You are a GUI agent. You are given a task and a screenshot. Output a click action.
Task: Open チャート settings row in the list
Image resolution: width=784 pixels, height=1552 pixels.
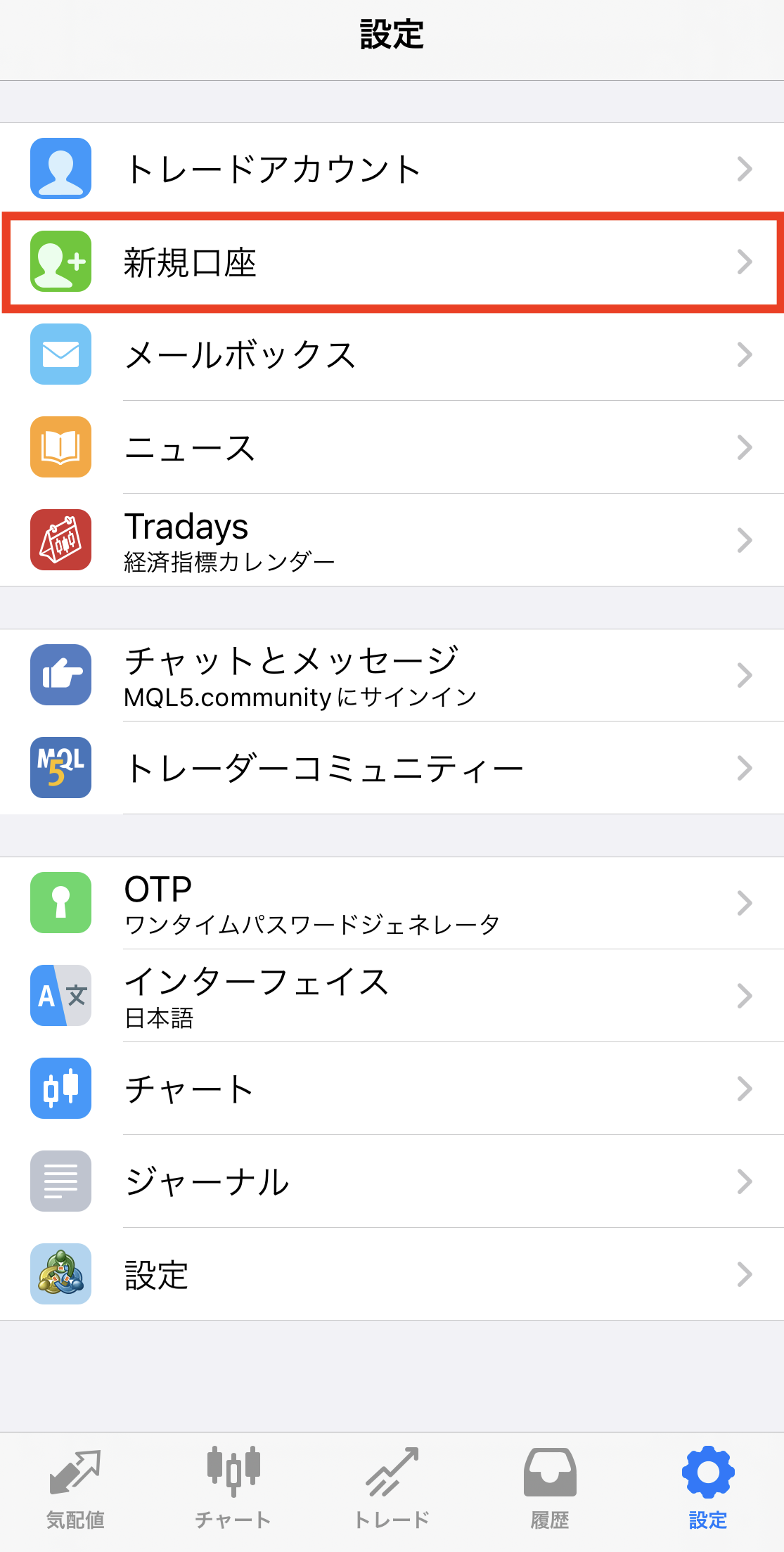(392, 1089)
